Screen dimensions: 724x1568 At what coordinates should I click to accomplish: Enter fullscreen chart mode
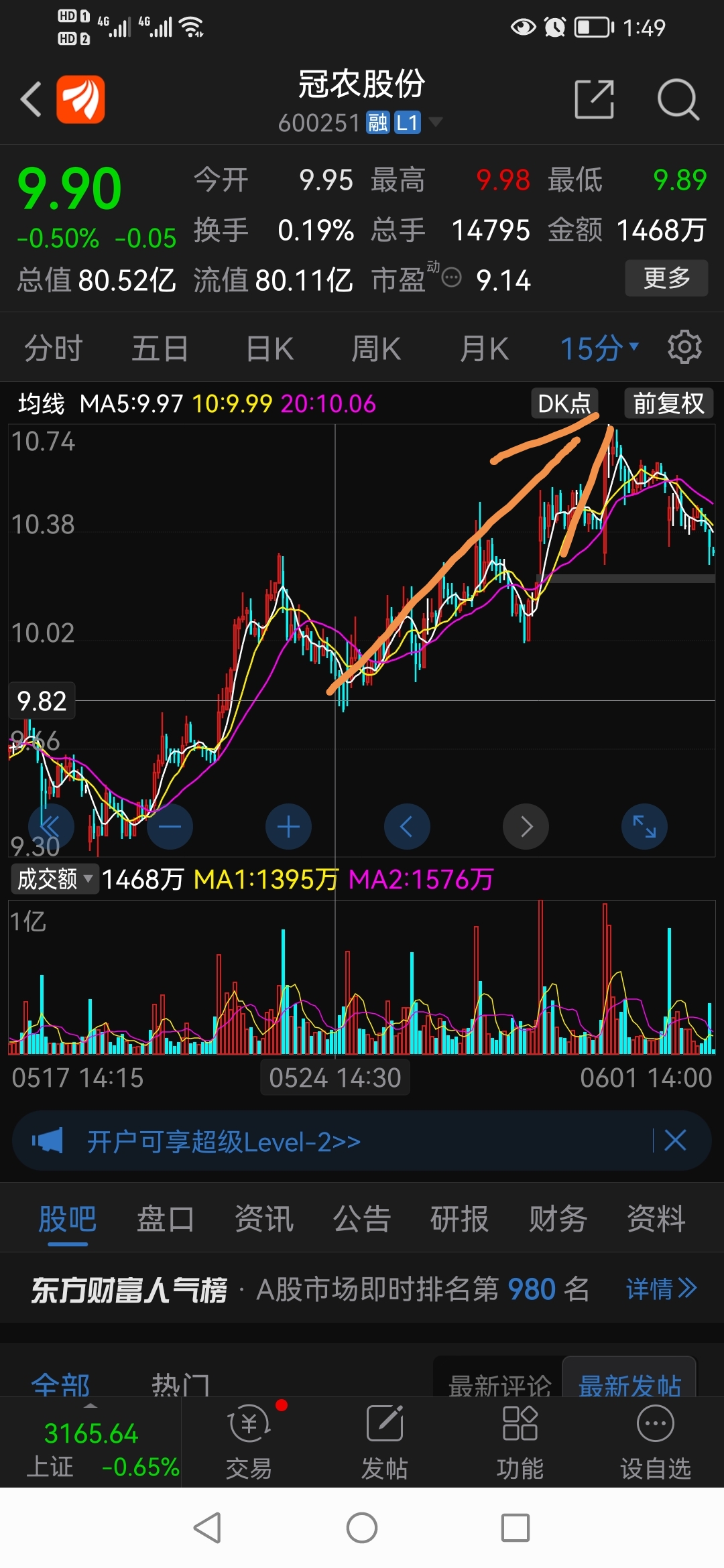click(644, 826)
